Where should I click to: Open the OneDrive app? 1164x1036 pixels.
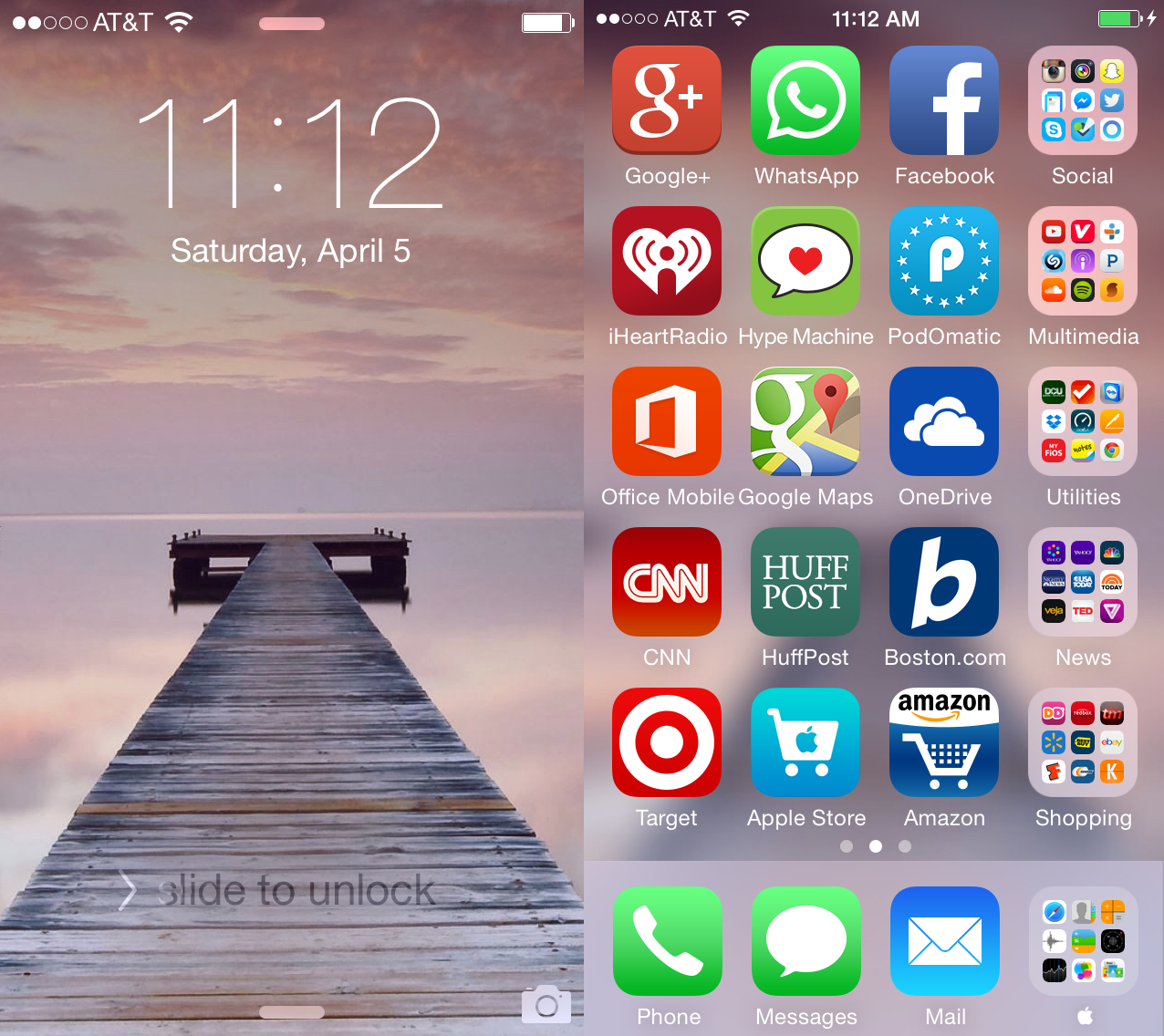tap(944, 421)
